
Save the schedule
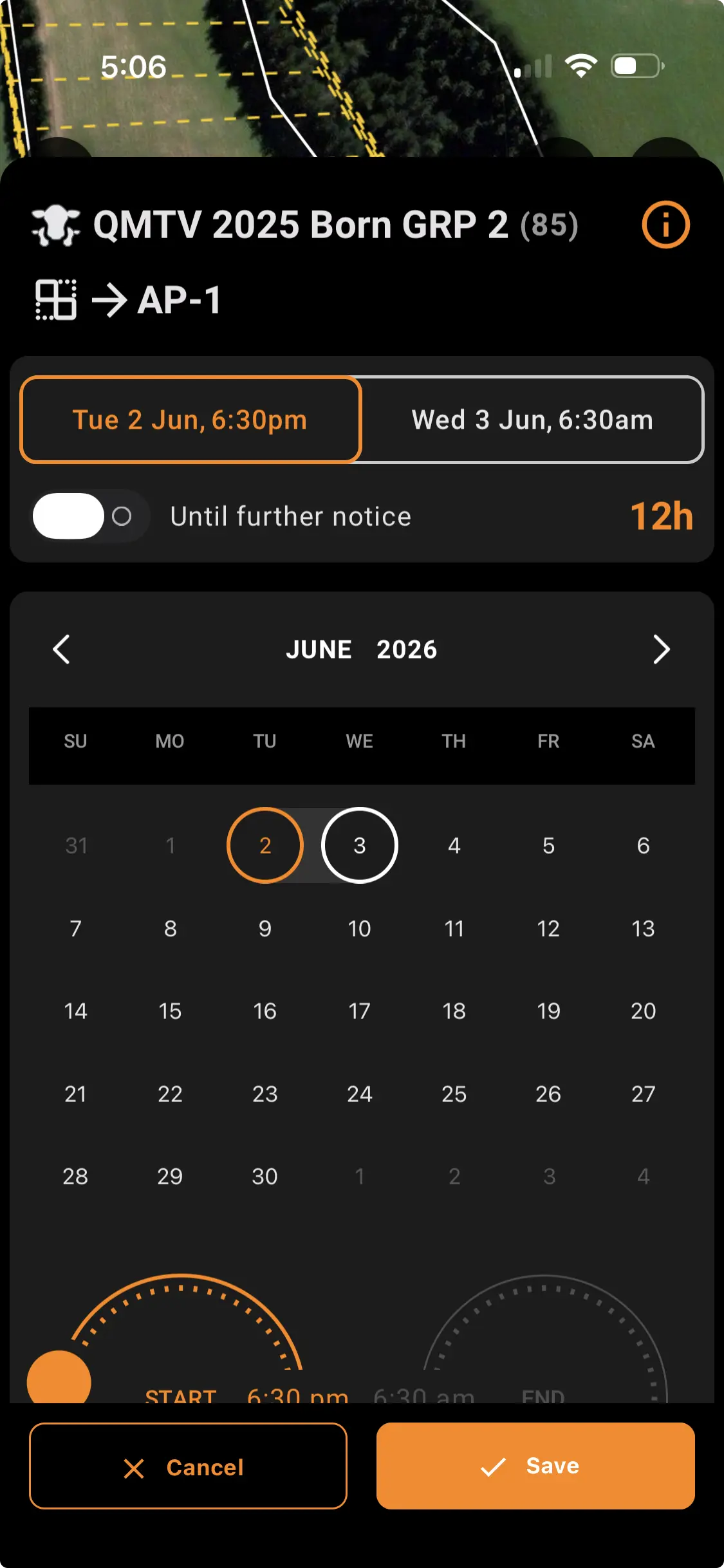(x=535, y=1466)
